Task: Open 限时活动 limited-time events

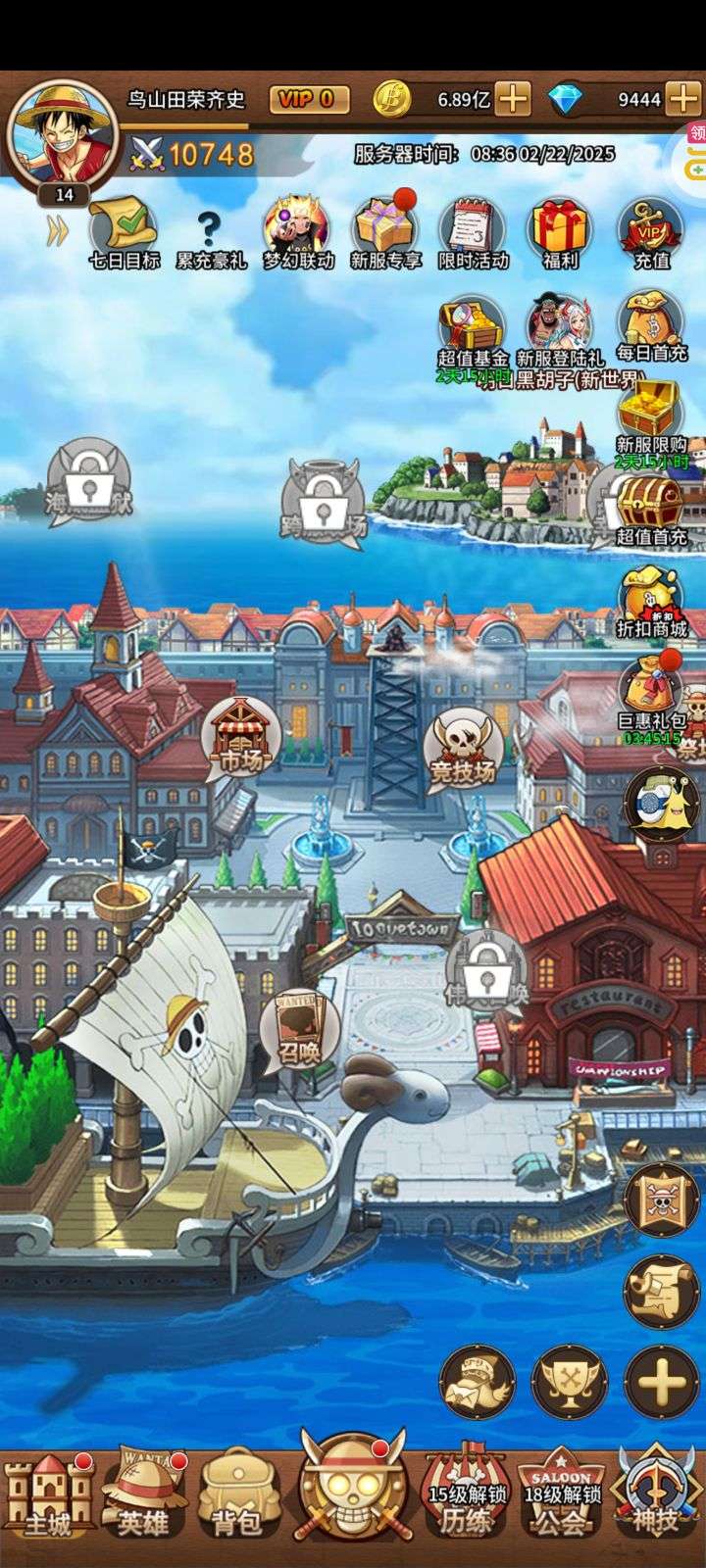Action: tap(473, 231)
